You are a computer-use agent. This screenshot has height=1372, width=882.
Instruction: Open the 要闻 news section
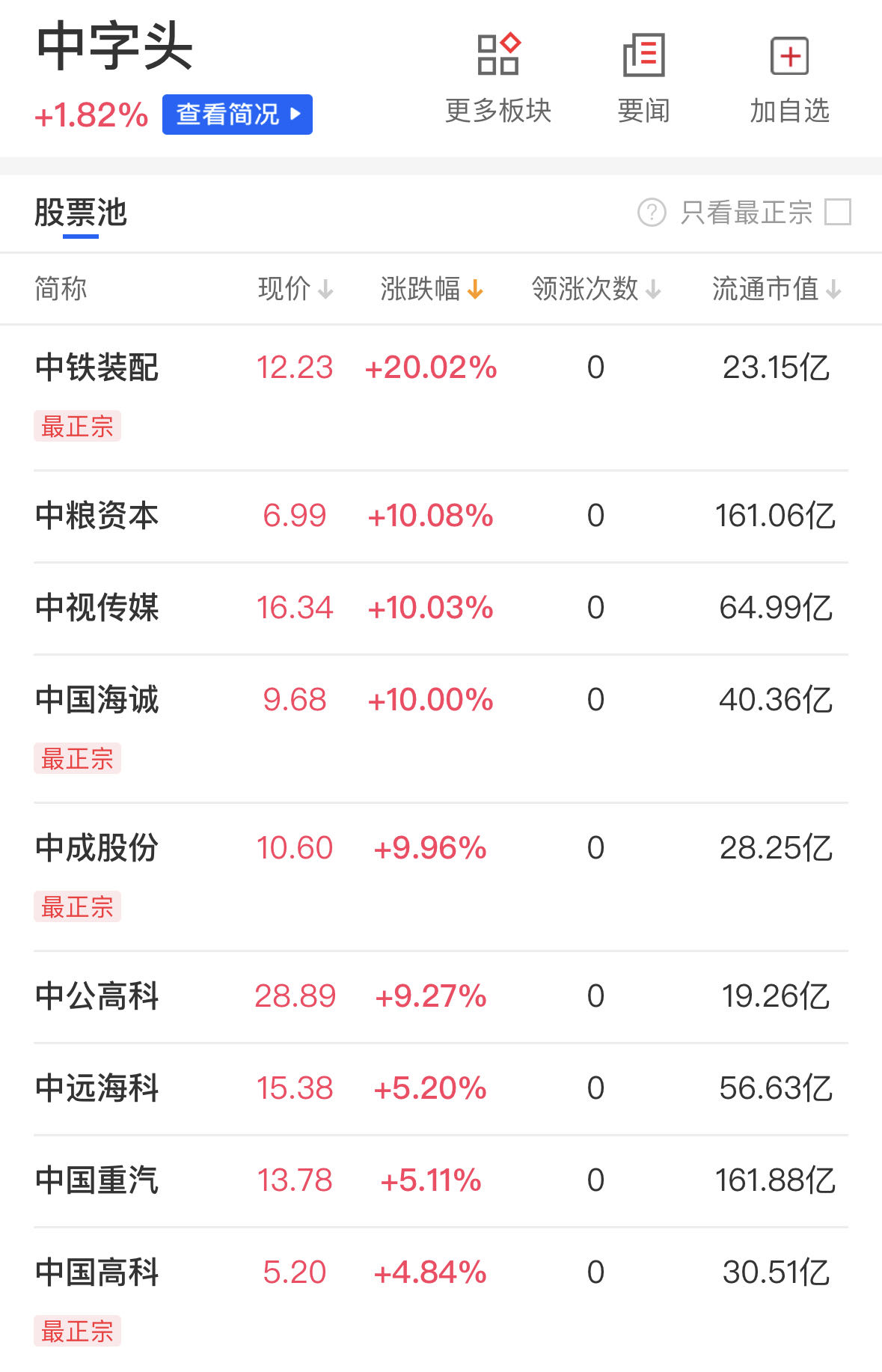tap(643, 77)
